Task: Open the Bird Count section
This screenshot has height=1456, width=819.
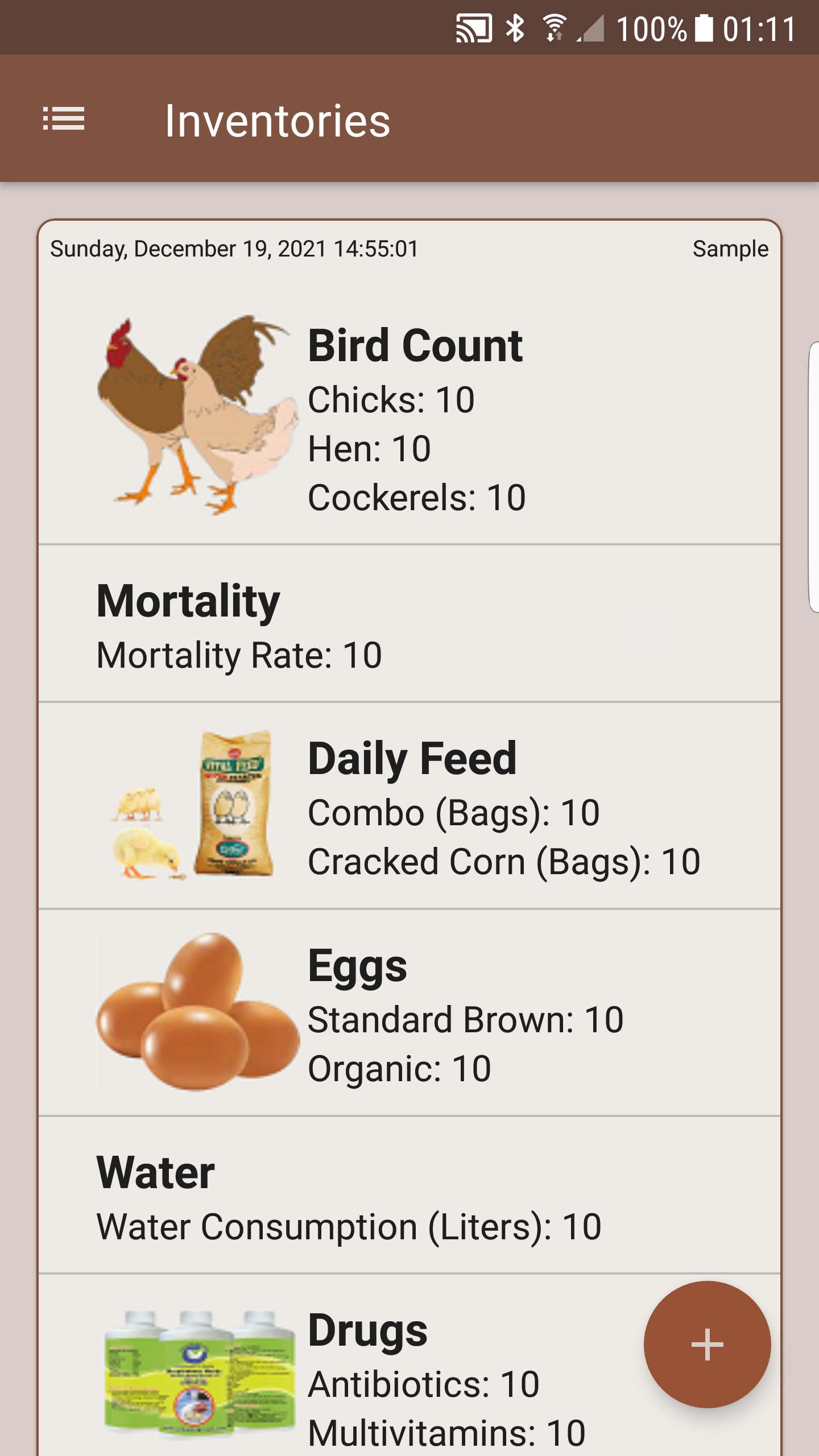Action: point(415,344)
